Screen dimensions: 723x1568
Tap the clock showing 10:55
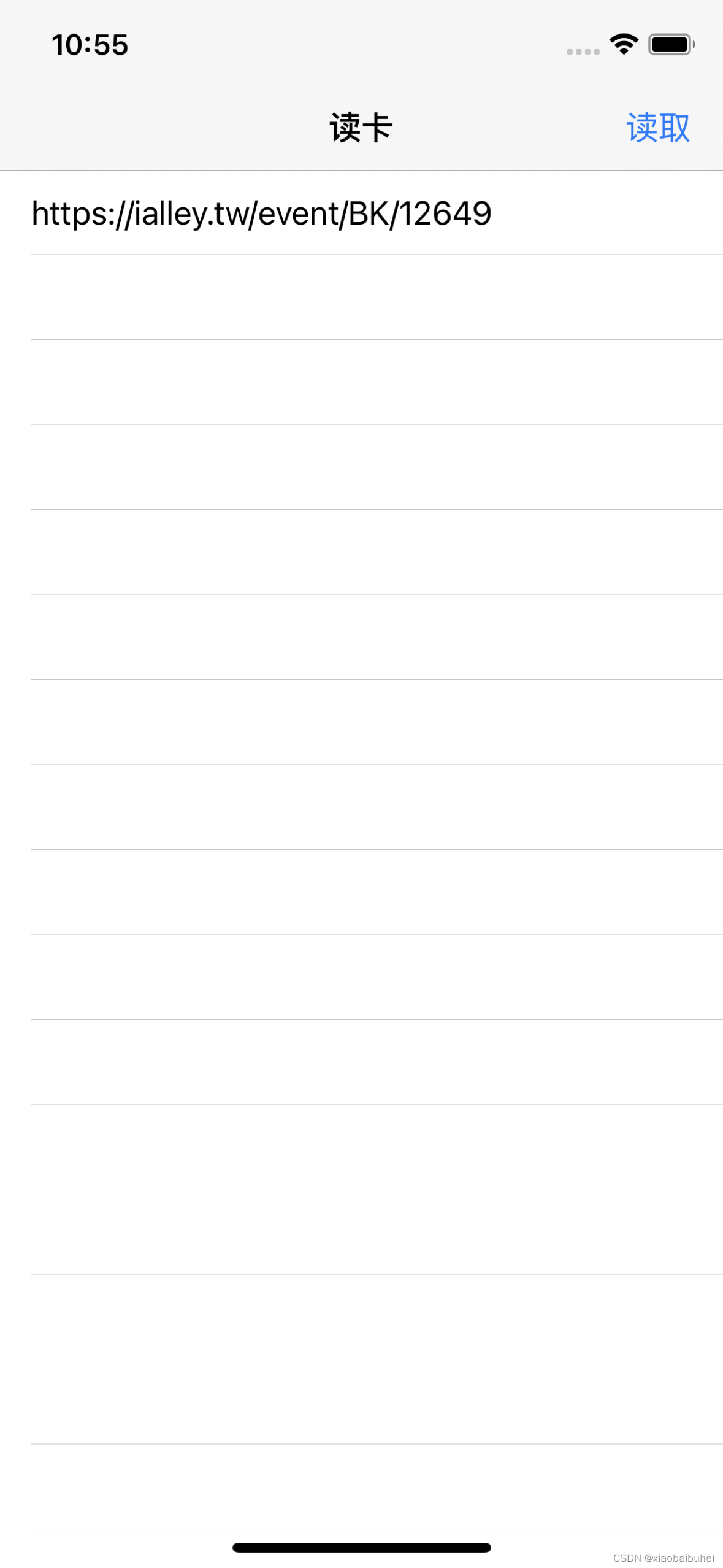click(x=90, y=44)
